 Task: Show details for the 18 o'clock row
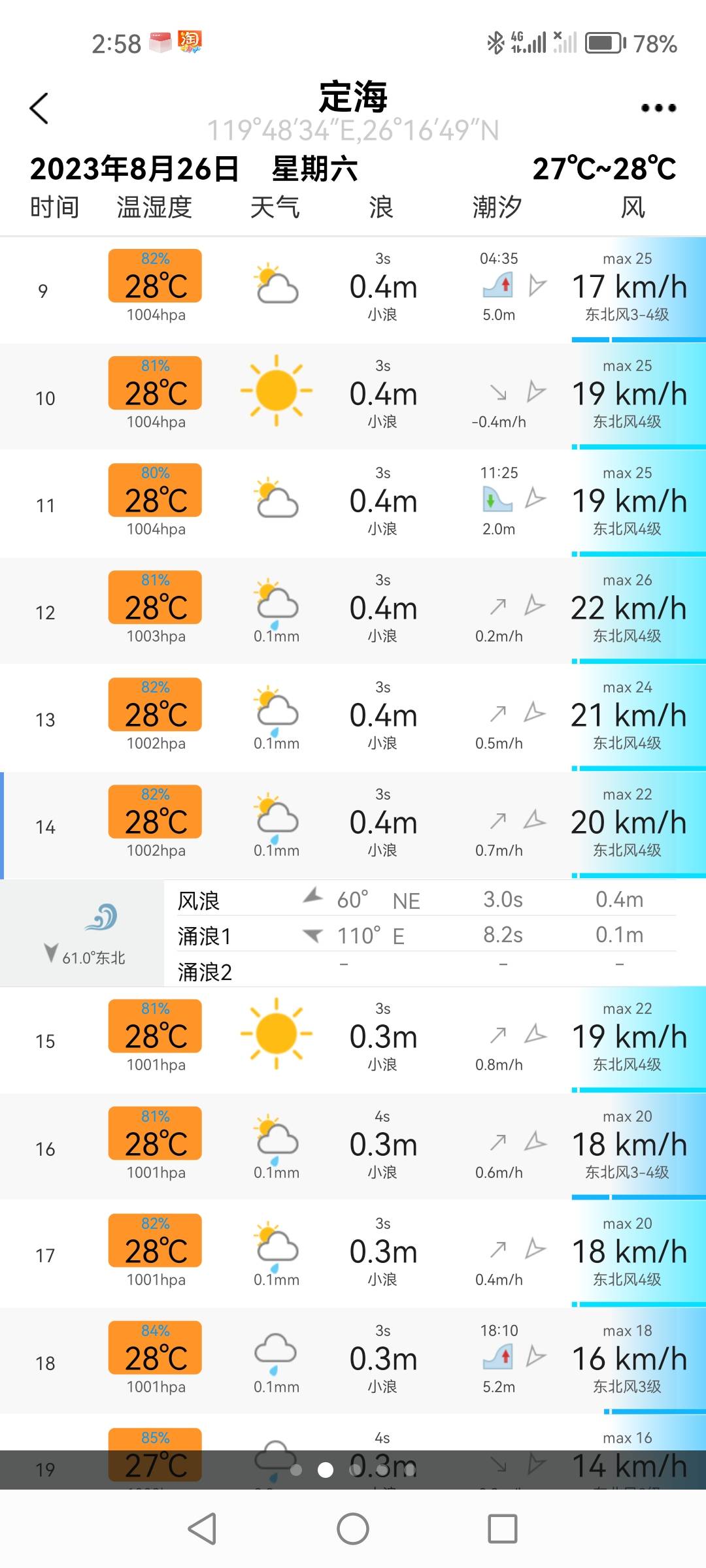click(353, 1360)
